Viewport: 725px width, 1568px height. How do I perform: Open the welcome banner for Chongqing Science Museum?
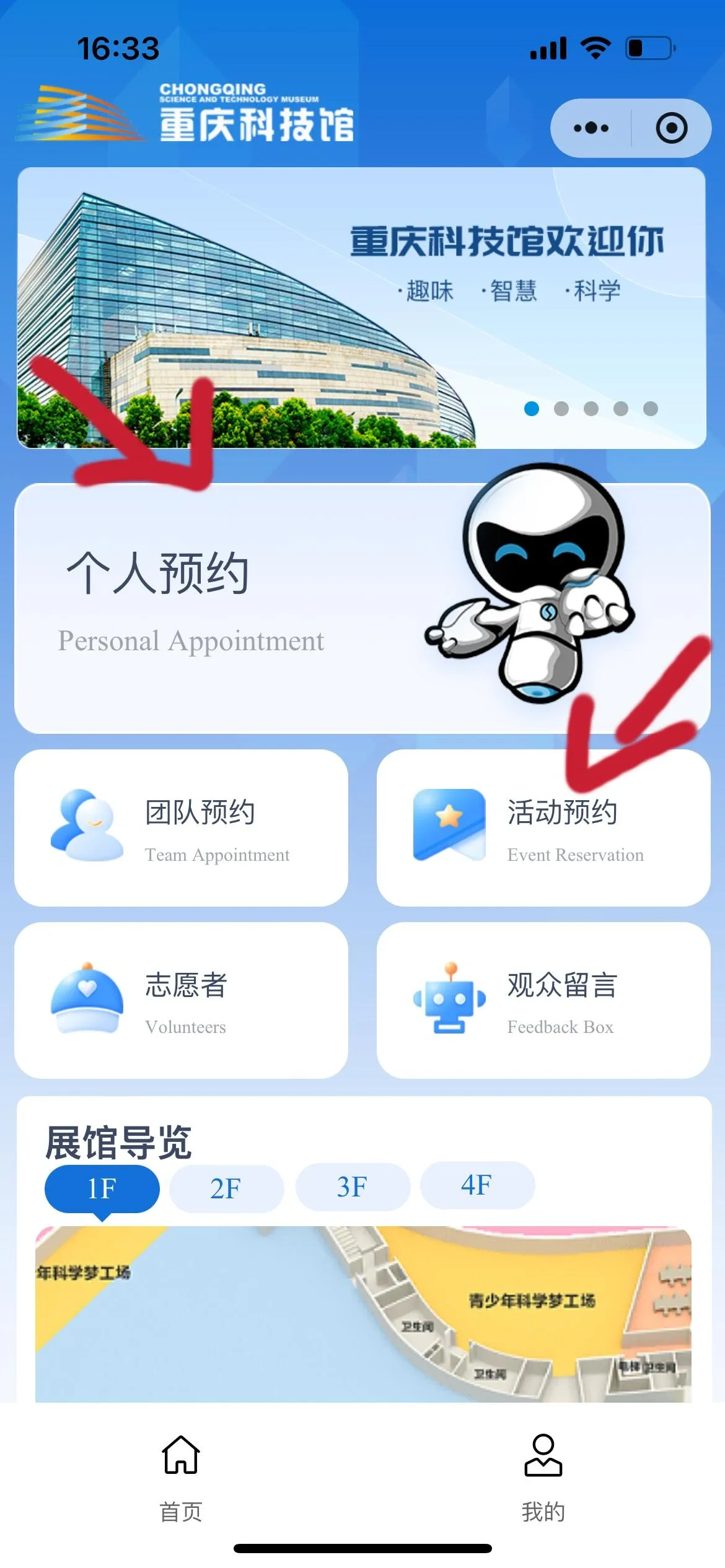pos(361,308)
